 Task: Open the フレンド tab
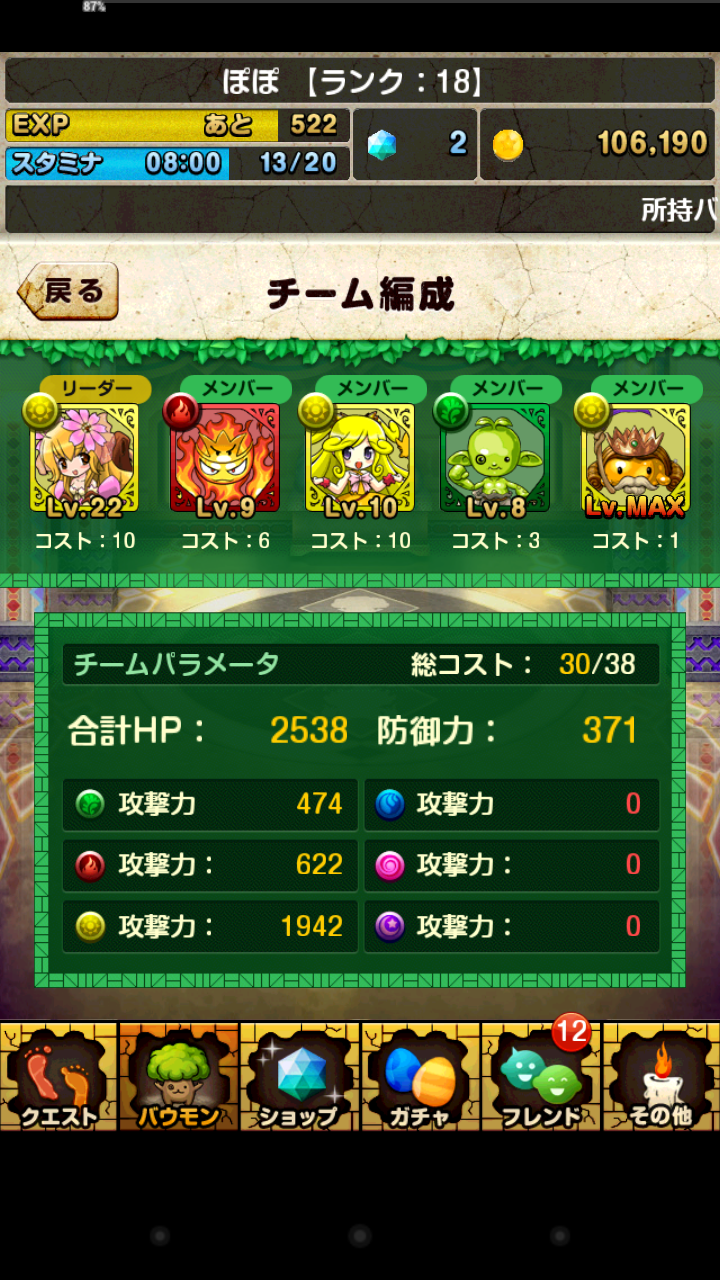pyautogui.click(x=541, y=1077)
